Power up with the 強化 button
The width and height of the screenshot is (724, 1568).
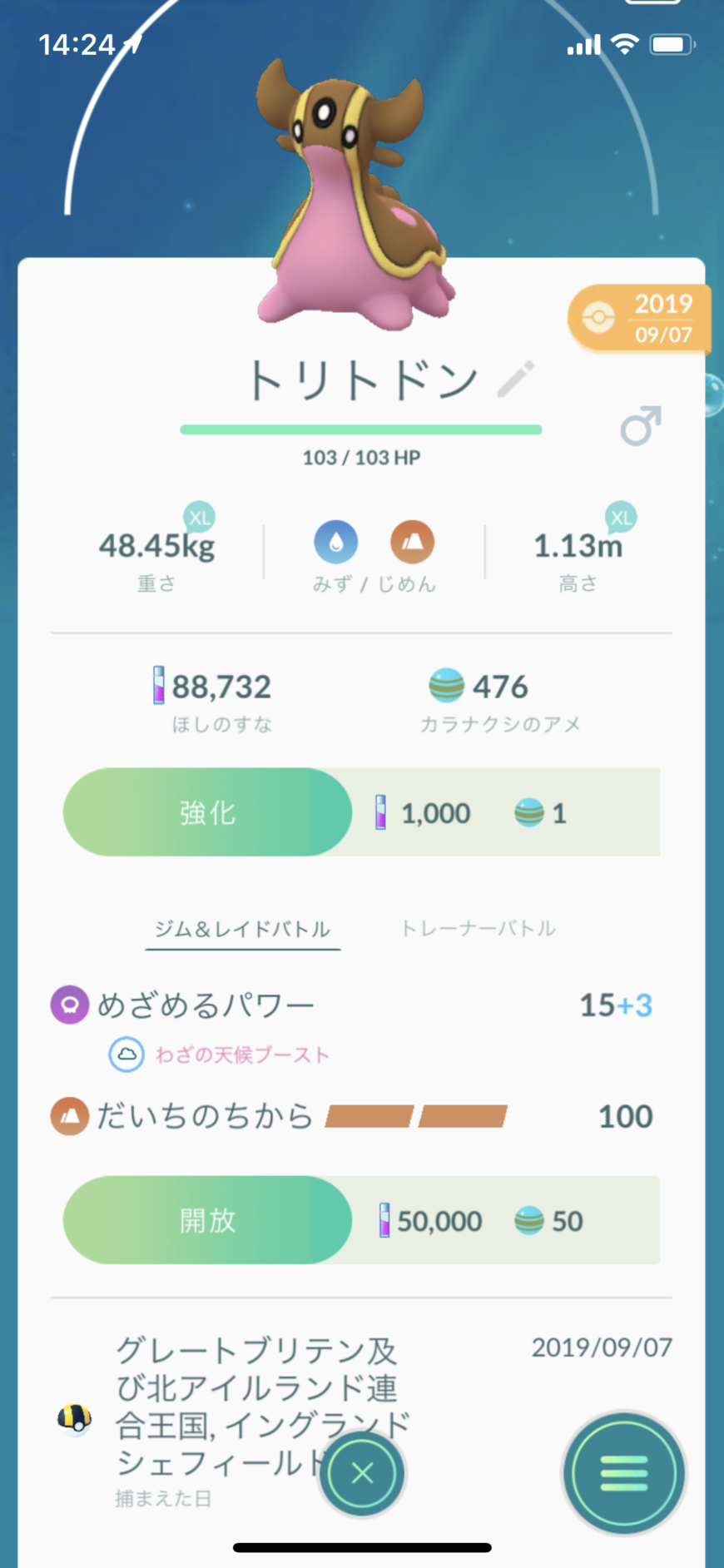pos(208,812)
